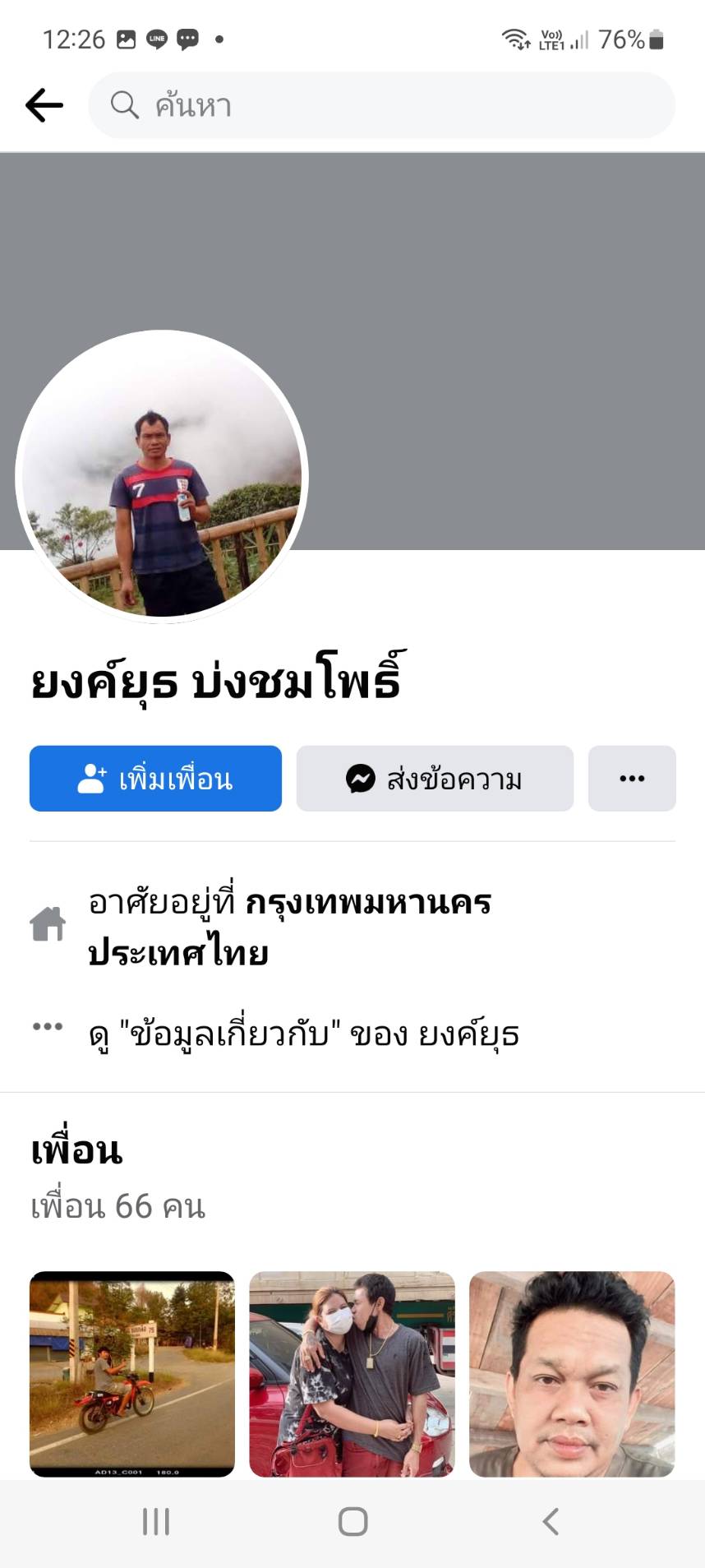This screenshot has width=705, height=1568.
Task: Open the friend tile with red motorcycle
Action: point(132,1374)
